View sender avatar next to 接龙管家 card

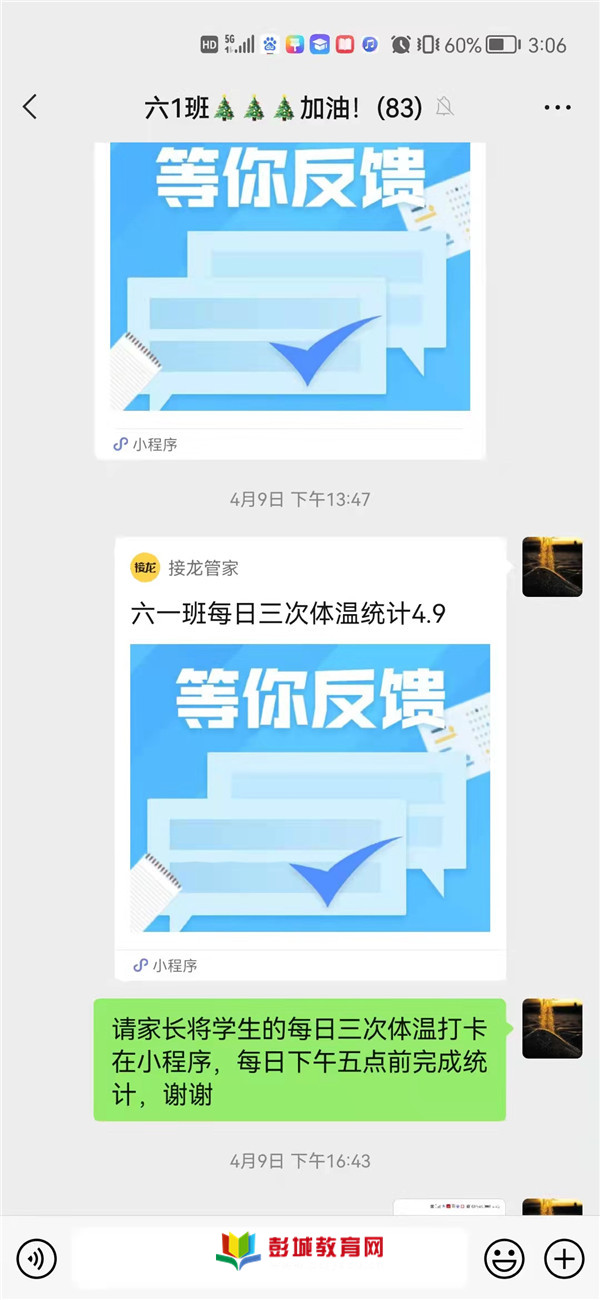tap(552, 567)
